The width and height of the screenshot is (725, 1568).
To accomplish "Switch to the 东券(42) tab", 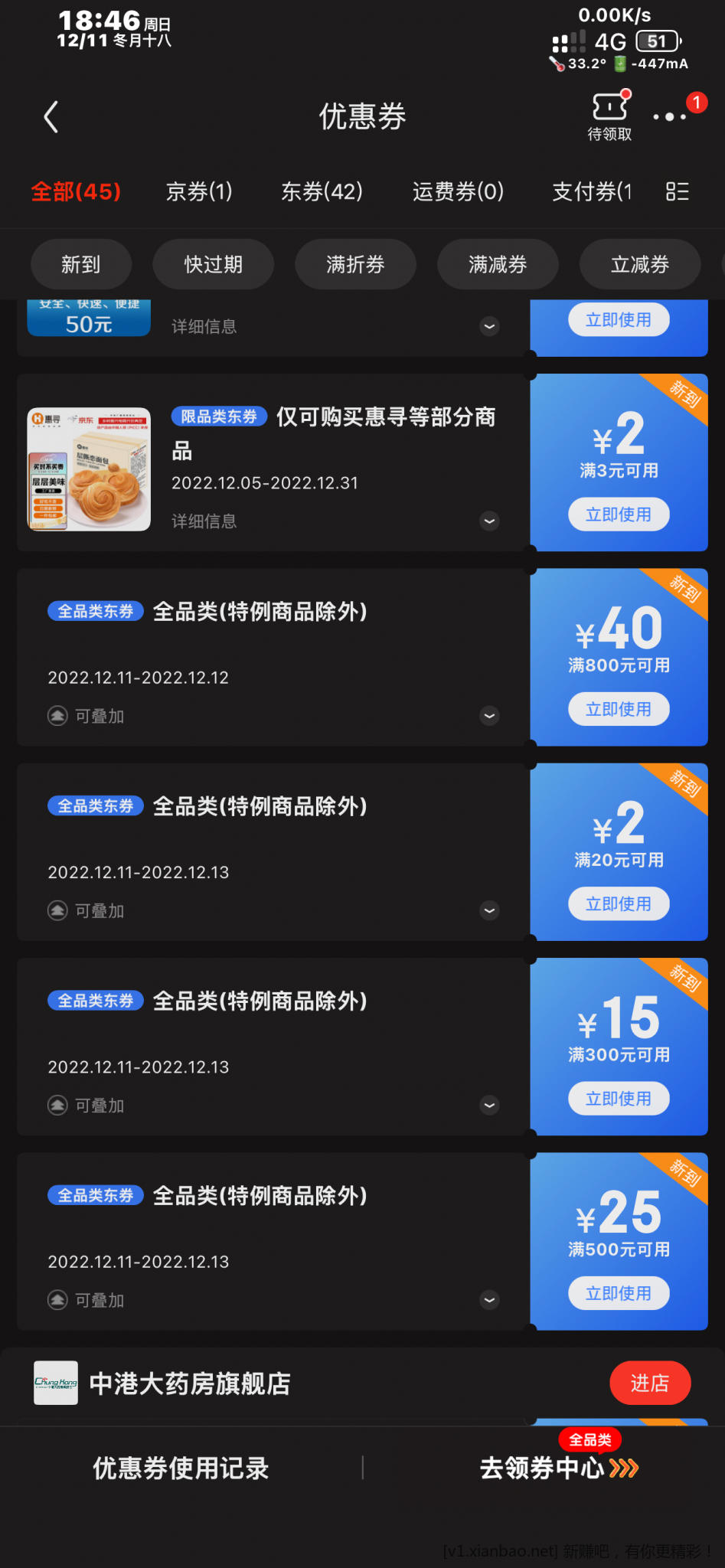I will pyautogui.click(x=322, y=191).
